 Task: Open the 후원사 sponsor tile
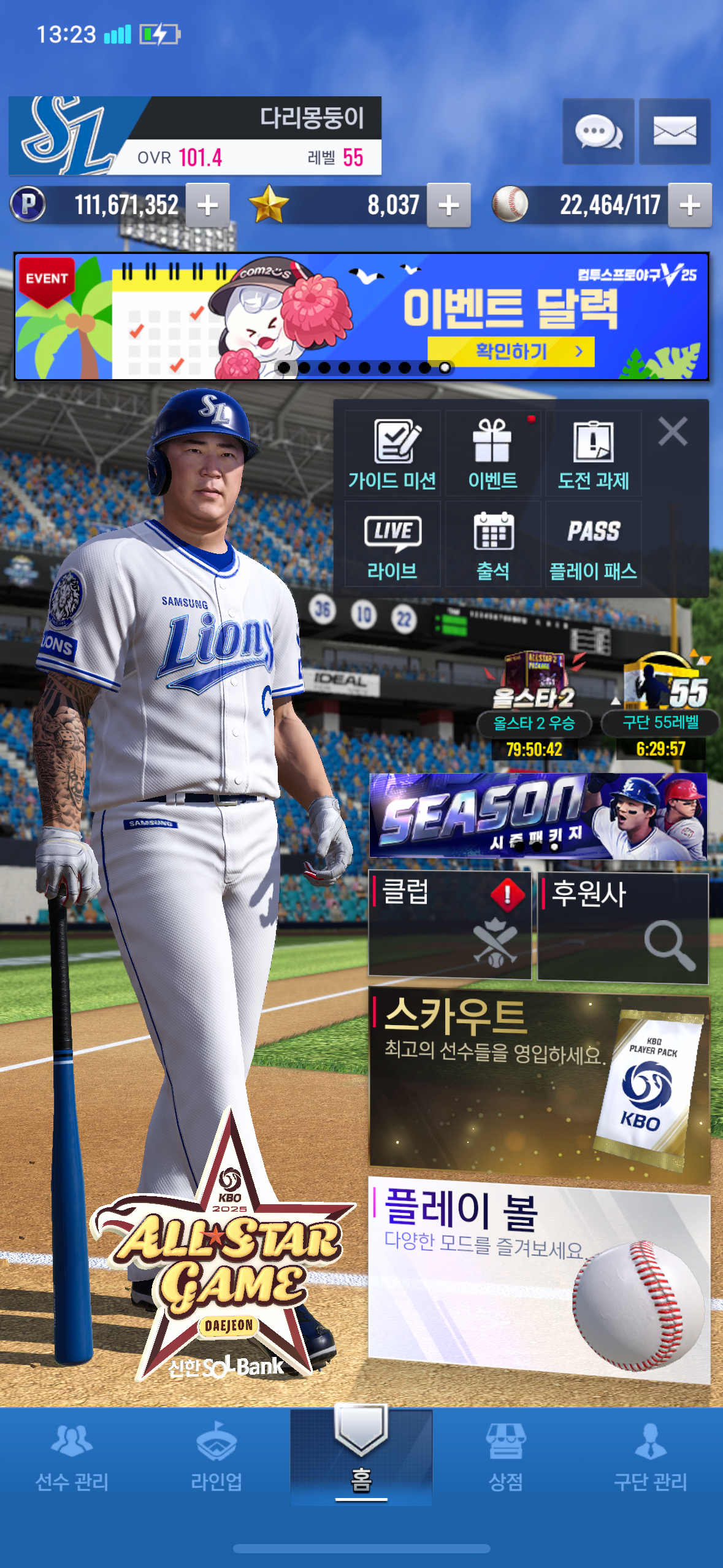point(623,928)
